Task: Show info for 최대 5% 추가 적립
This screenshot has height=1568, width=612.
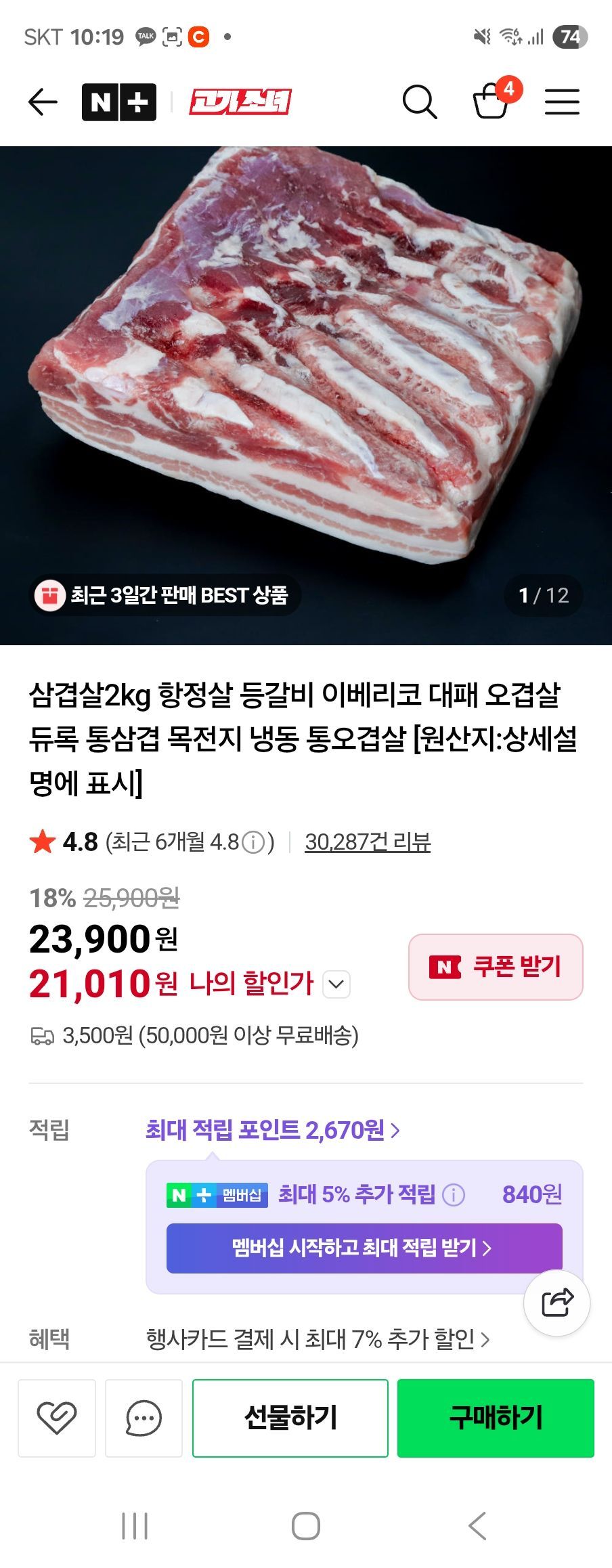Action: tap(454, 1195)
